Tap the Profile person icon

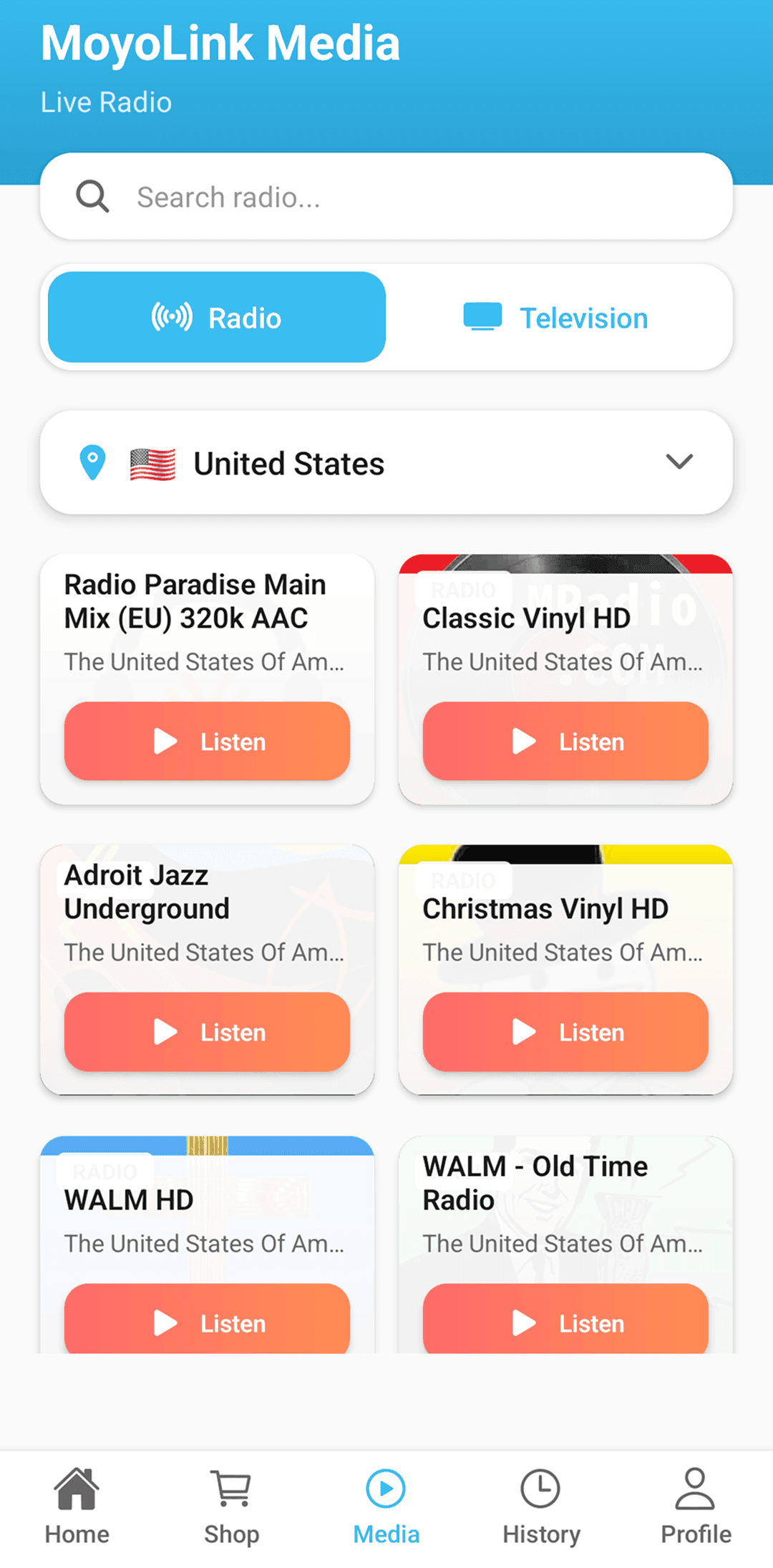pyautogui.click(x=695, y=1487)
